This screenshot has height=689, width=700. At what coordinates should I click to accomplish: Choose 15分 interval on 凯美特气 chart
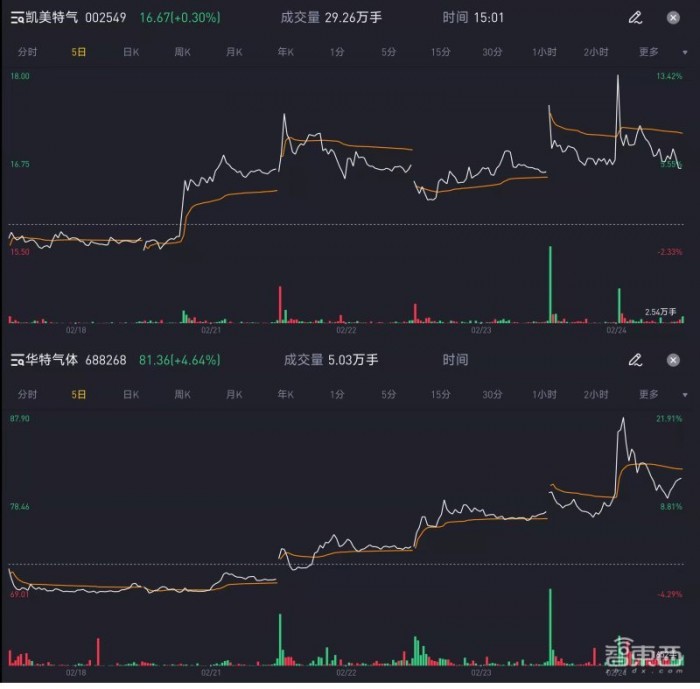point(440,52)
